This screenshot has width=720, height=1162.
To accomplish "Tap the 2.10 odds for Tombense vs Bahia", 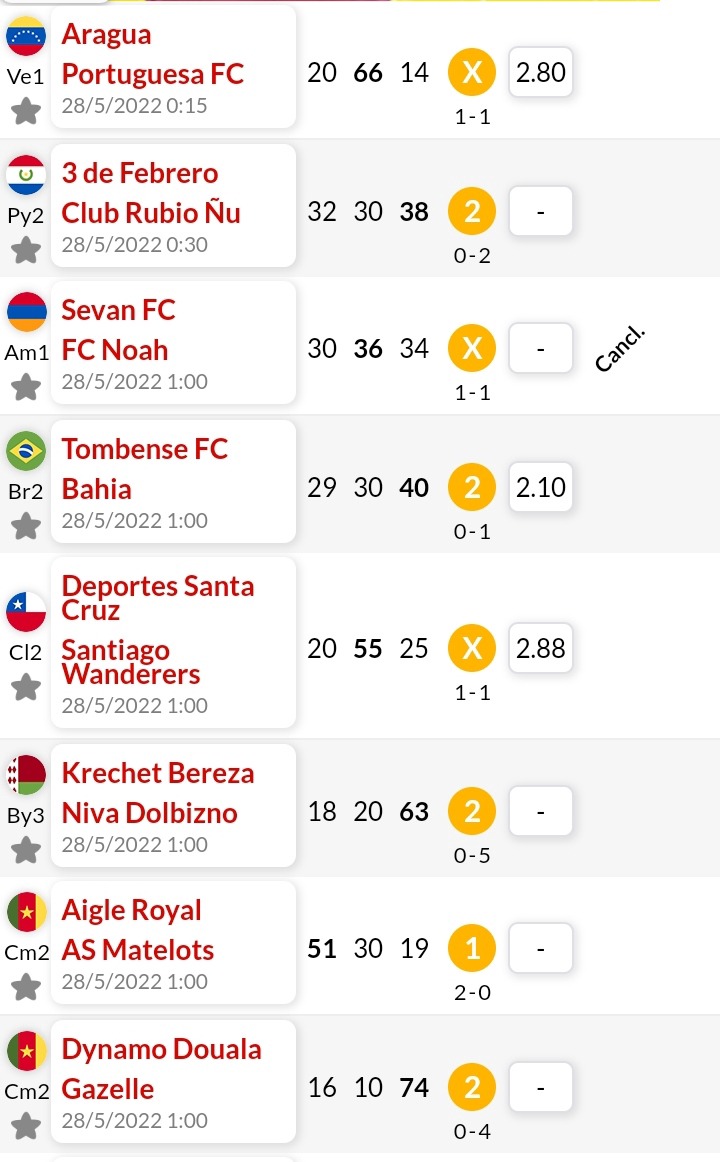I will click(x=541, y=487).
